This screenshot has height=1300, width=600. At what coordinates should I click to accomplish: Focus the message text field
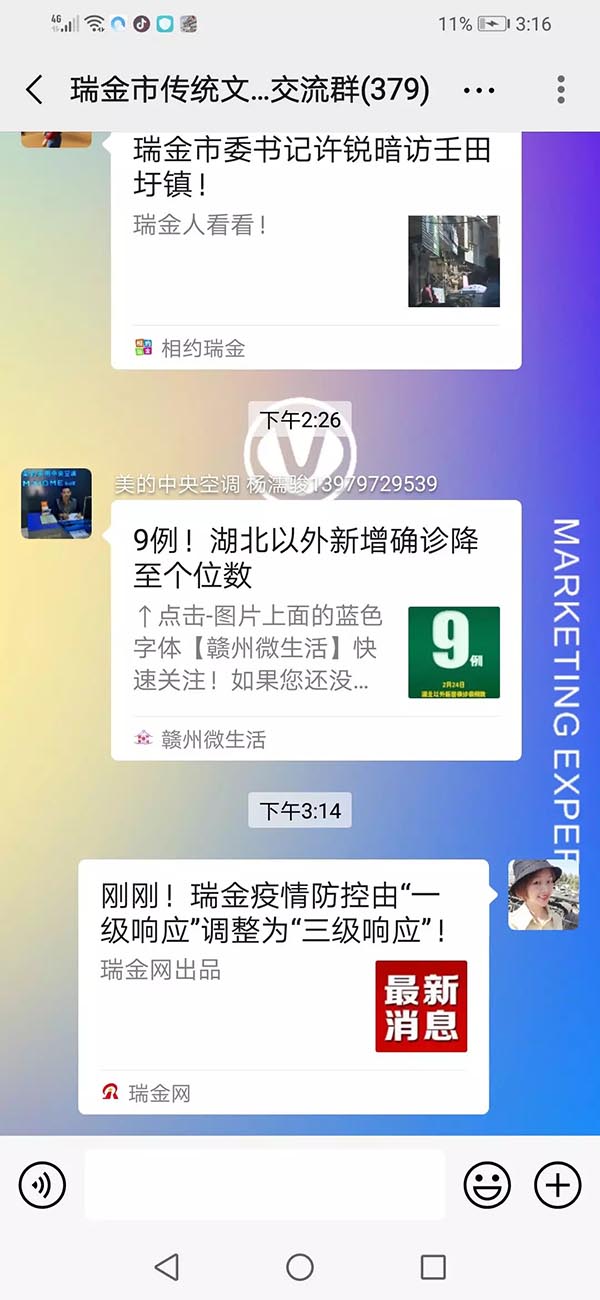[x=264, y=1185]
